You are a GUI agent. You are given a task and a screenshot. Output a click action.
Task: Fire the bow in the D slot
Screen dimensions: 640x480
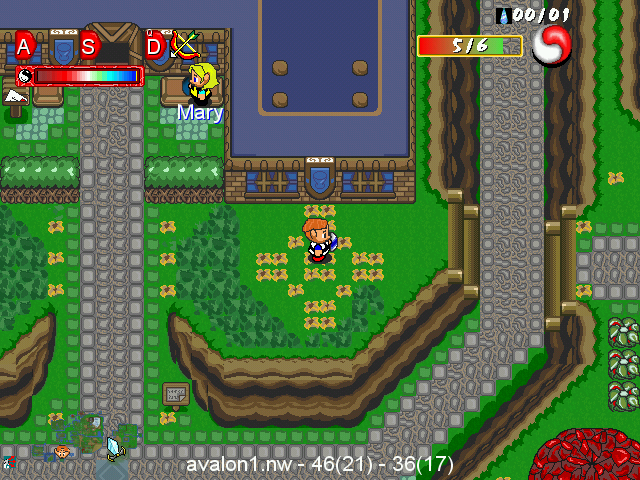click(x=183, y=45)
